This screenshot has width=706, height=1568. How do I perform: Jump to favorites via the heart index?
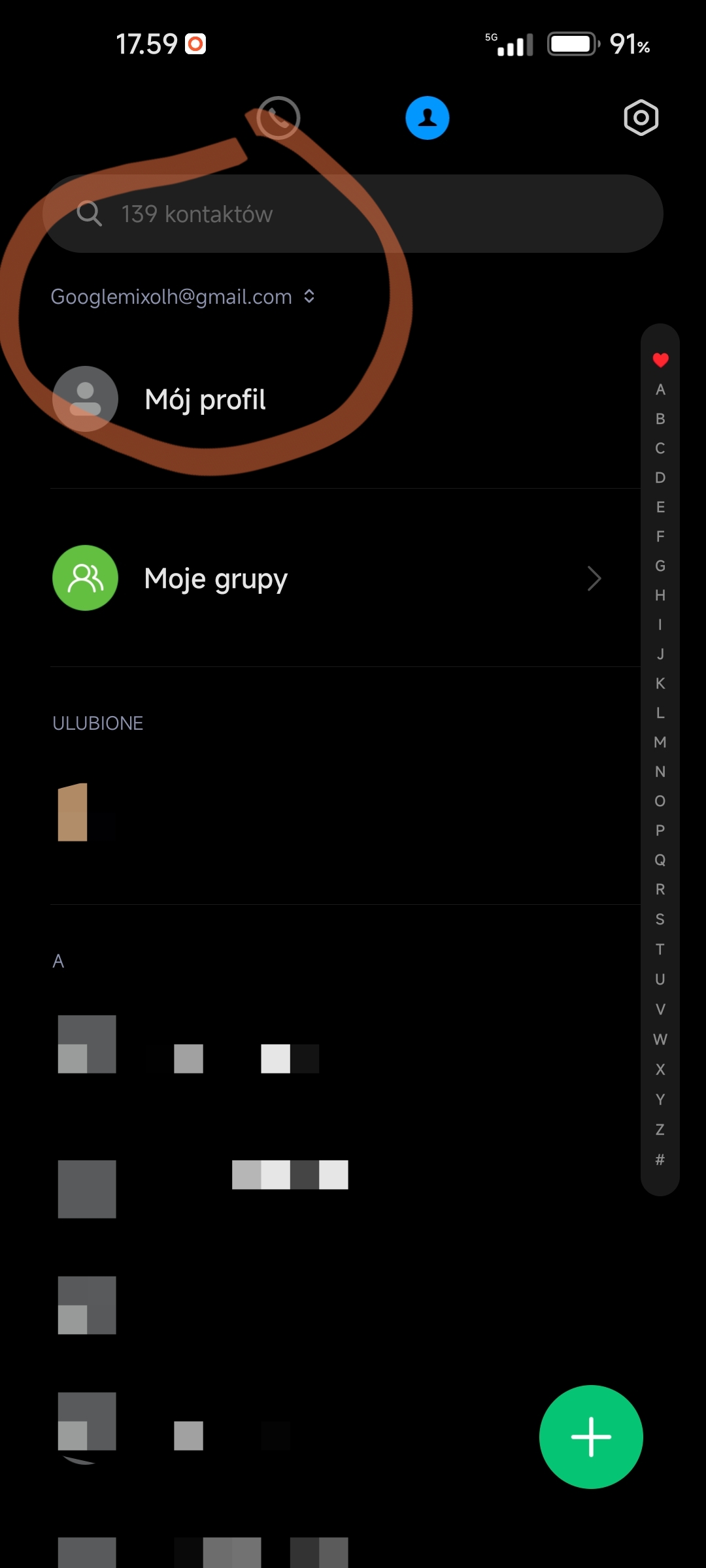(660, 360)
